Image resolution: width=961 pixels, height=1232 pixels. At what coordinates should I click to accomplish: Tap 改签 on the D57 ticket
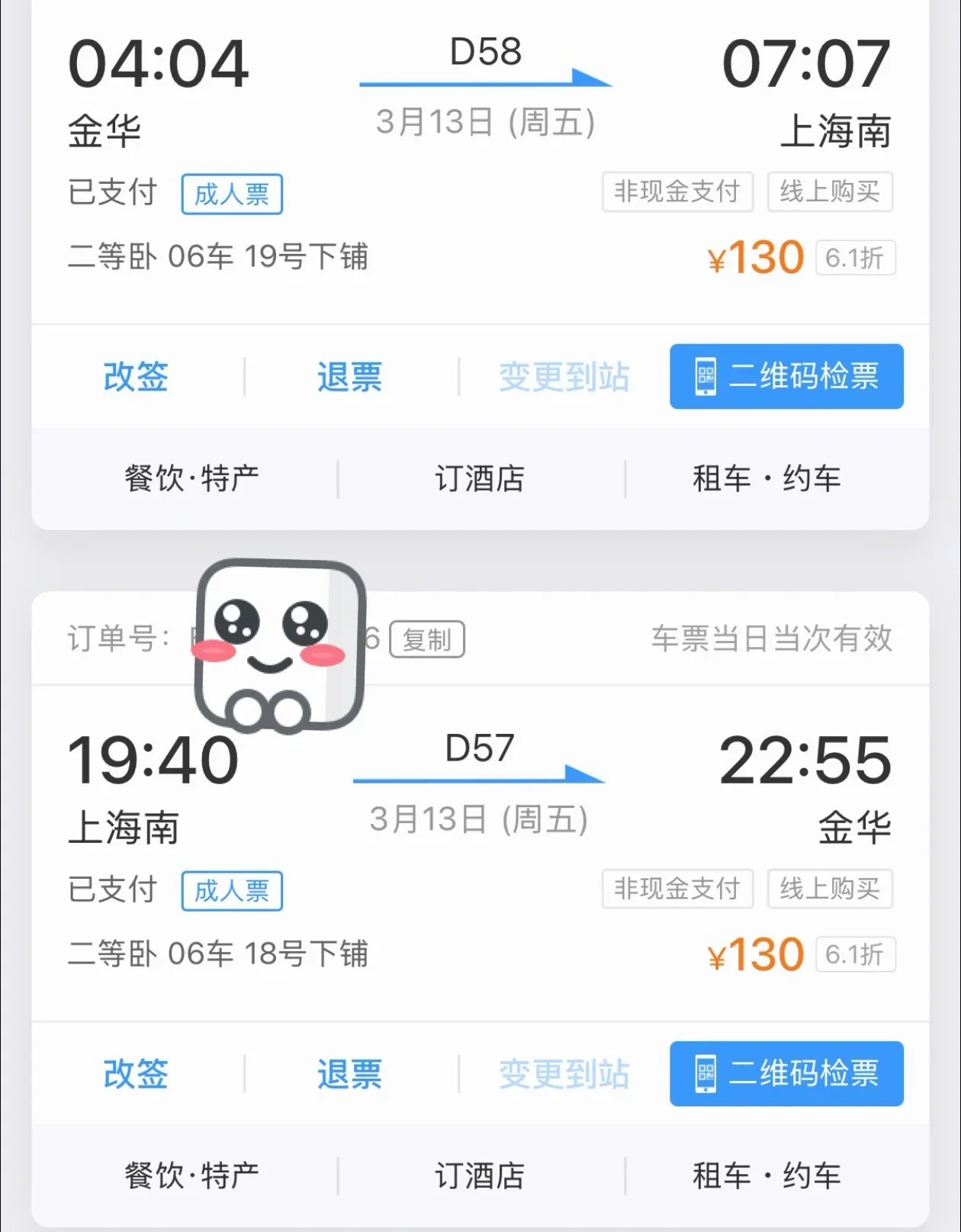[x=136, y=1074]
